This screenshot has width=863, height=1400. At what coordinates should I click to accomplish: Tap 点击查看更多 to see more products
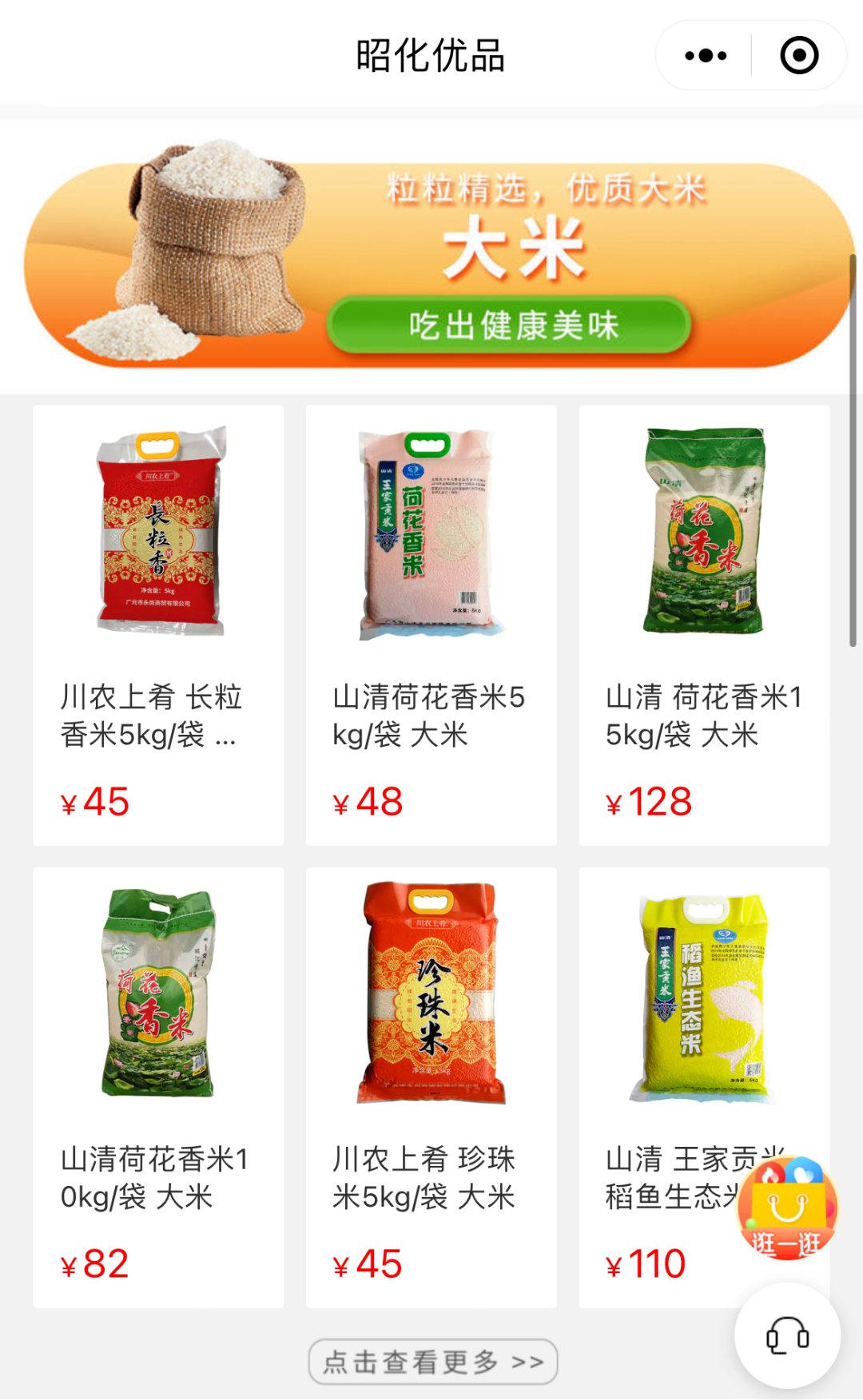[x=433, y=1362]
